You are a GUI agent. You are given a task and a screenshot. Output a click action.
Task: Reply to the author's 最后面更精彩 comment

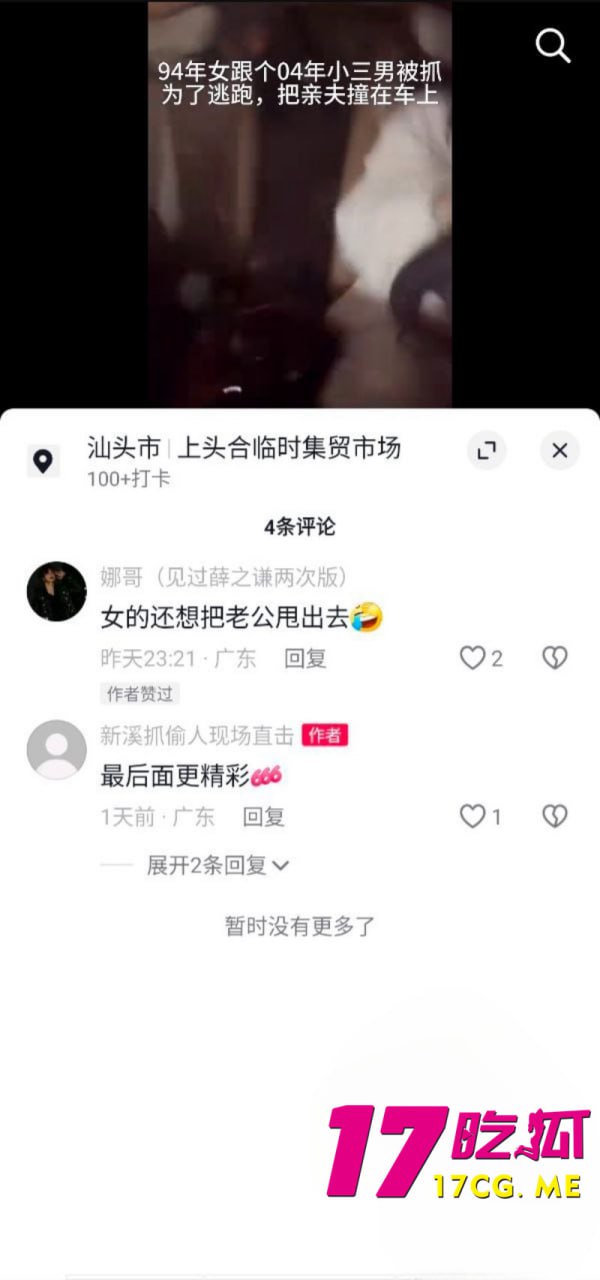(264, 817)
